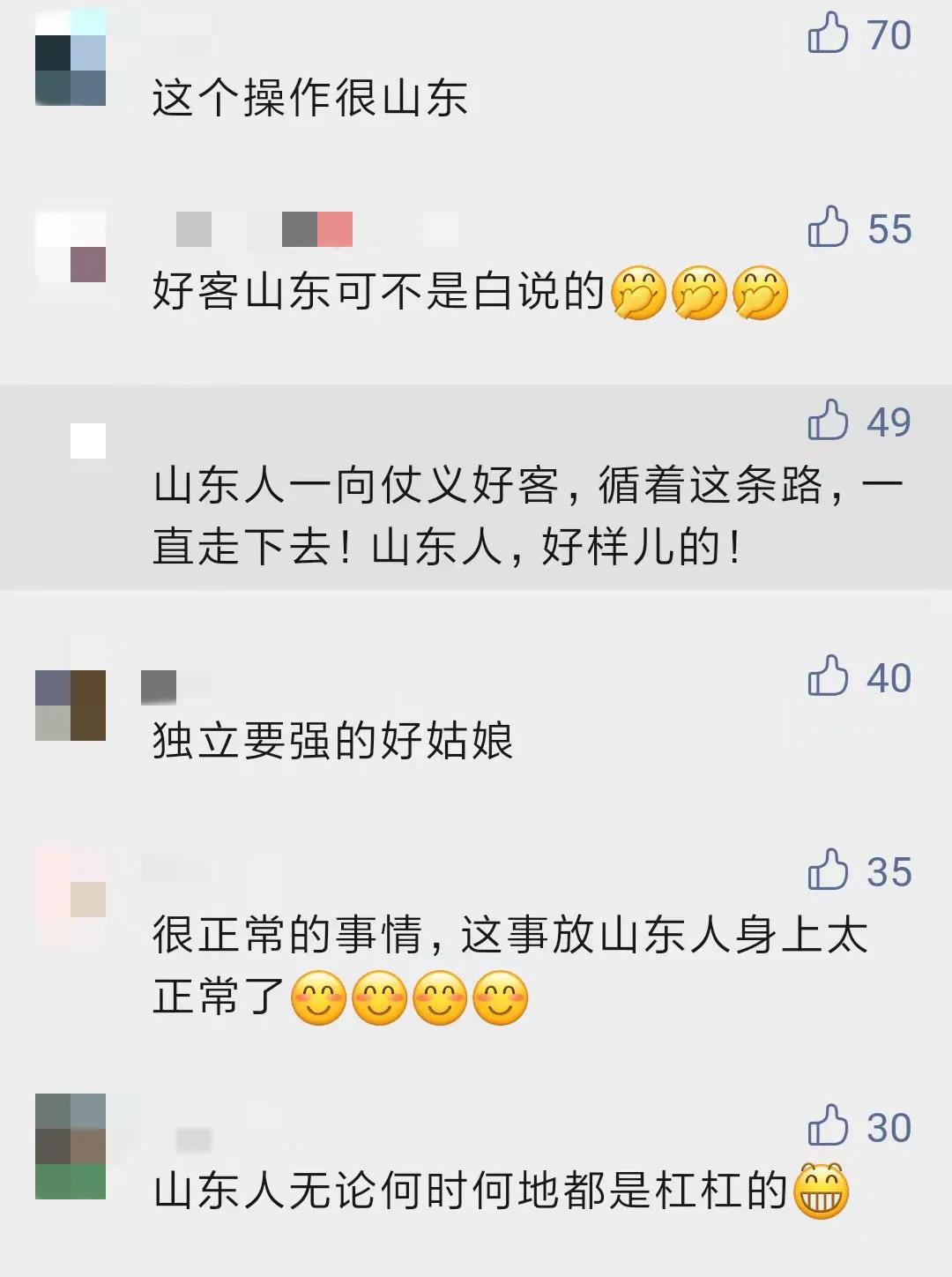The width and height of the screenshot is (952, 1277).
Task: Like the comment "独立要强的好姑娘"
Action: [828, 676]
